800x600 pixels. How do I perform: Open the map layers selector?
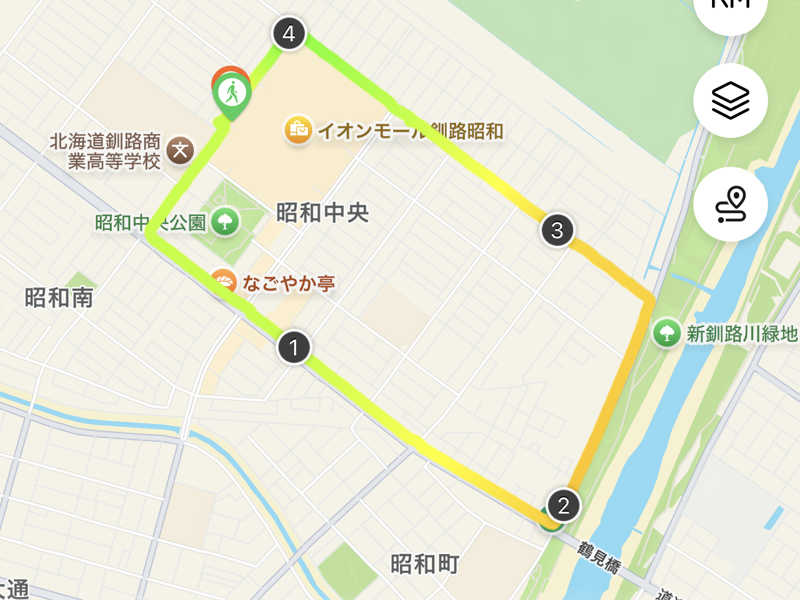click(731, 100)
